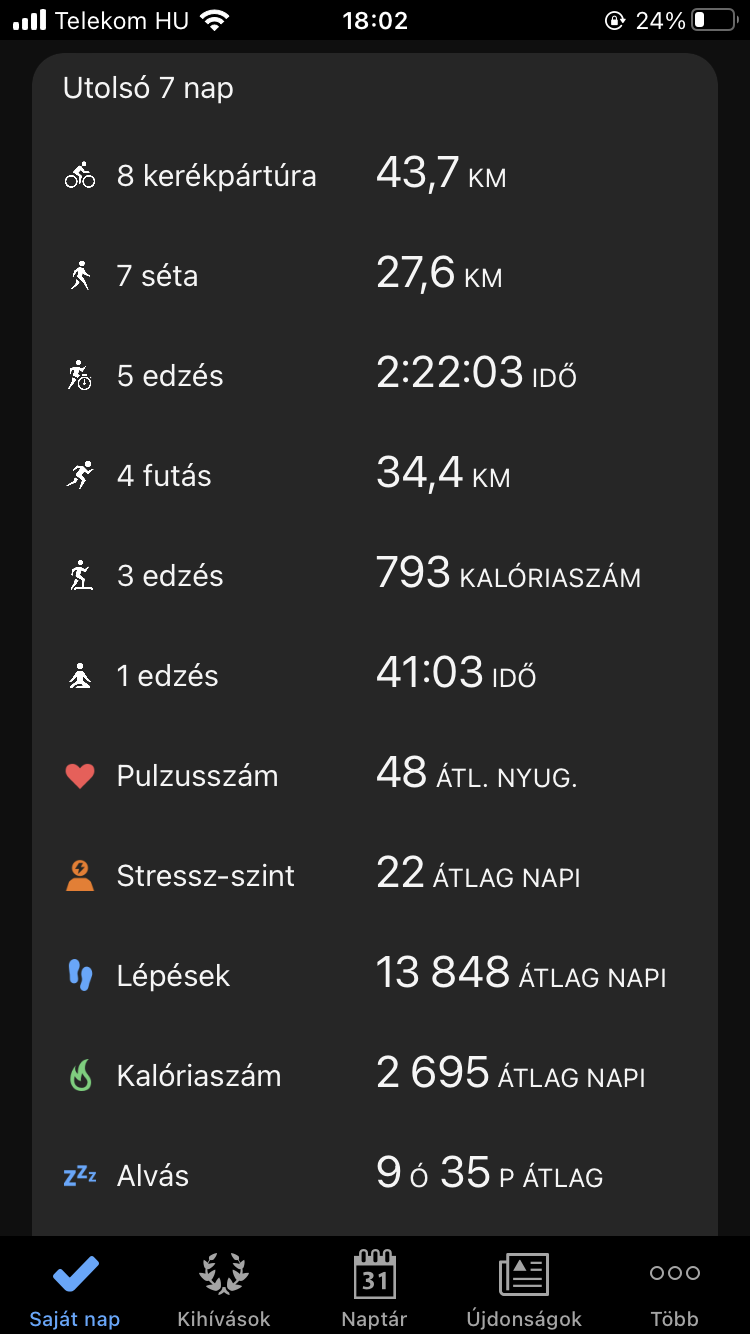Screen dimensions: 750x1334
Task: View Pulzusszám resting heart rate details
Action: [x=375, y=776]
